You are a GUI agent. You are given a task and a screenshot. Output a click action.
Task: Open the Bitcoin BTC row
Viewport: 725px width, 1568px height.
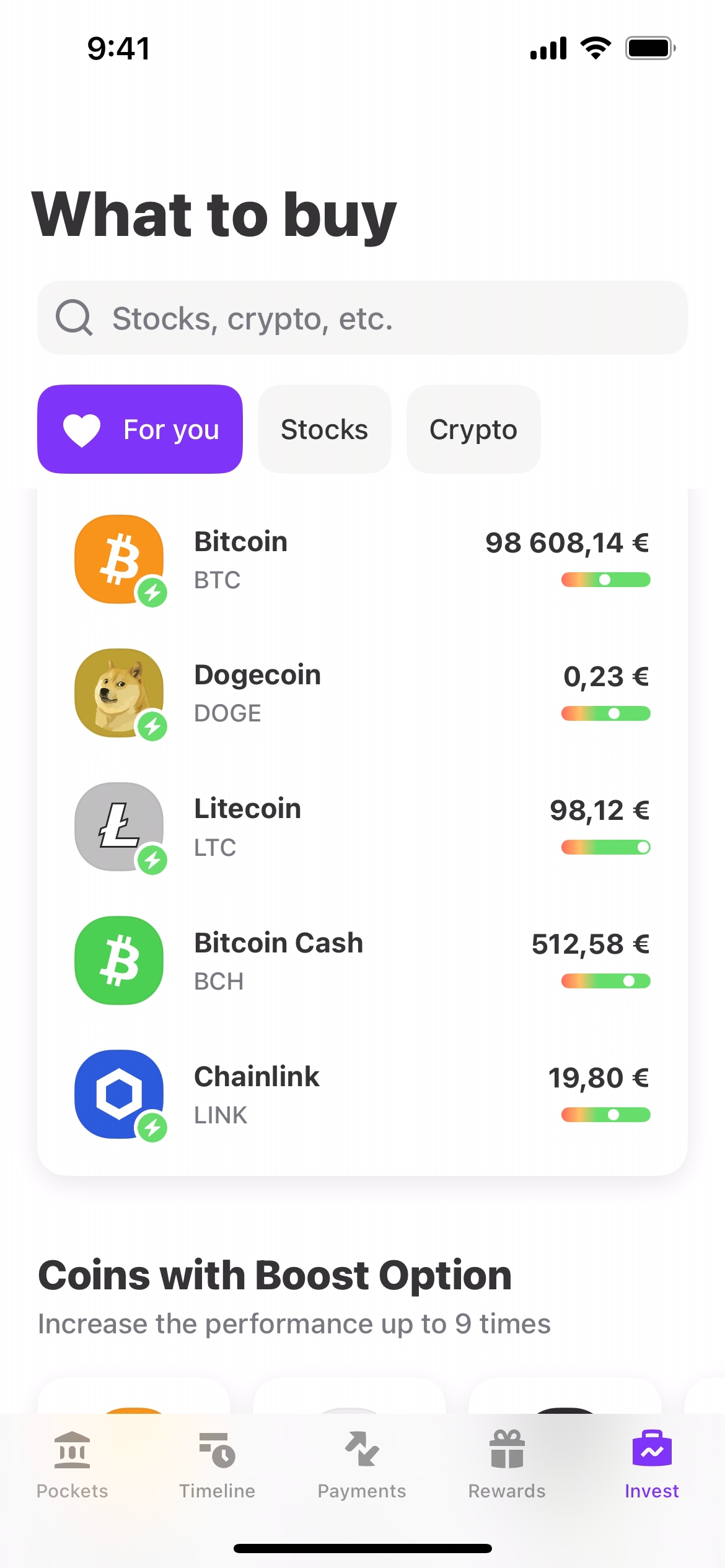[x=362, y=560]
